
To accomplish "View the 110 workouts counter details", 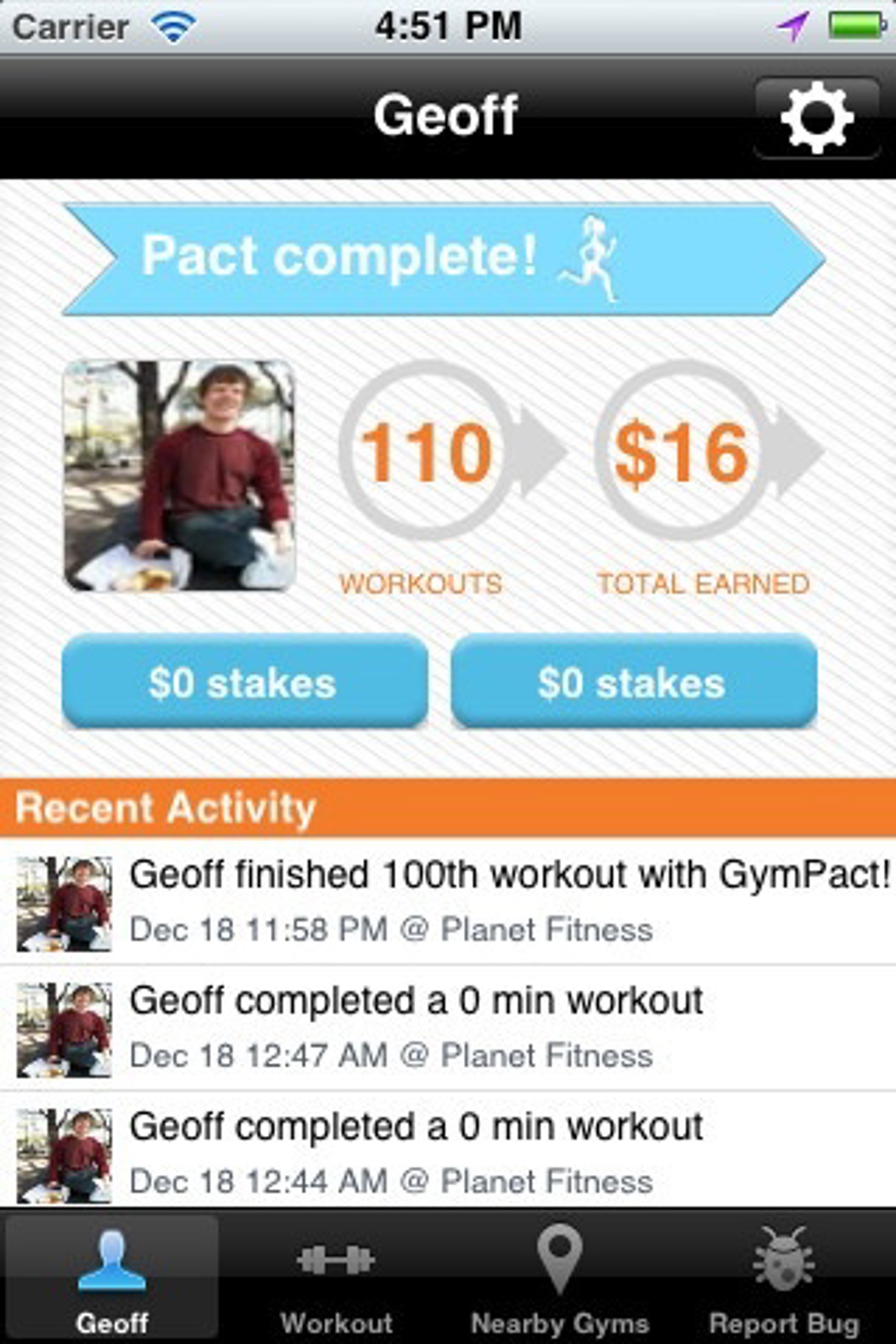I will pos(426,451).
